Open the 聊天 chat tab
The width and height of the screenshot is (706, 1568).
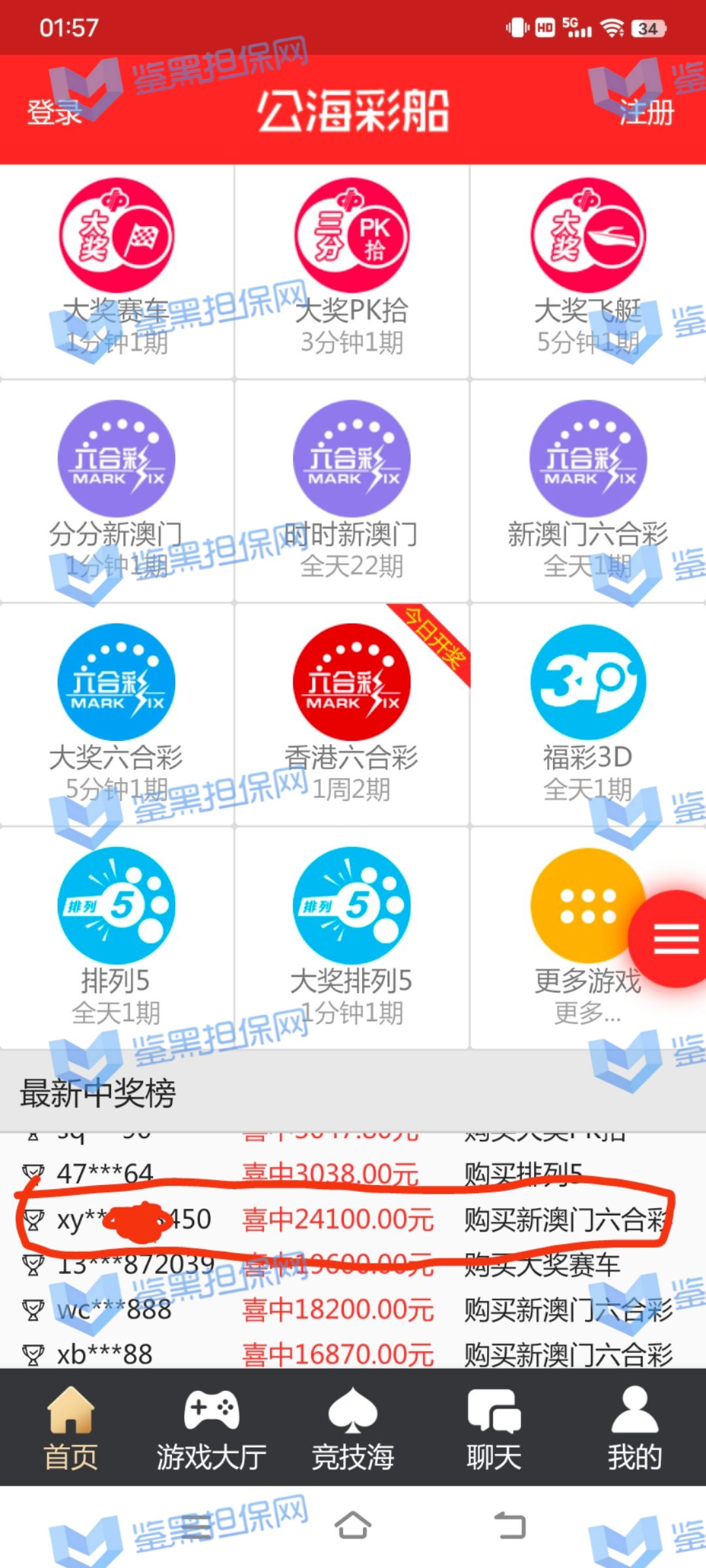pos(494,1428)
